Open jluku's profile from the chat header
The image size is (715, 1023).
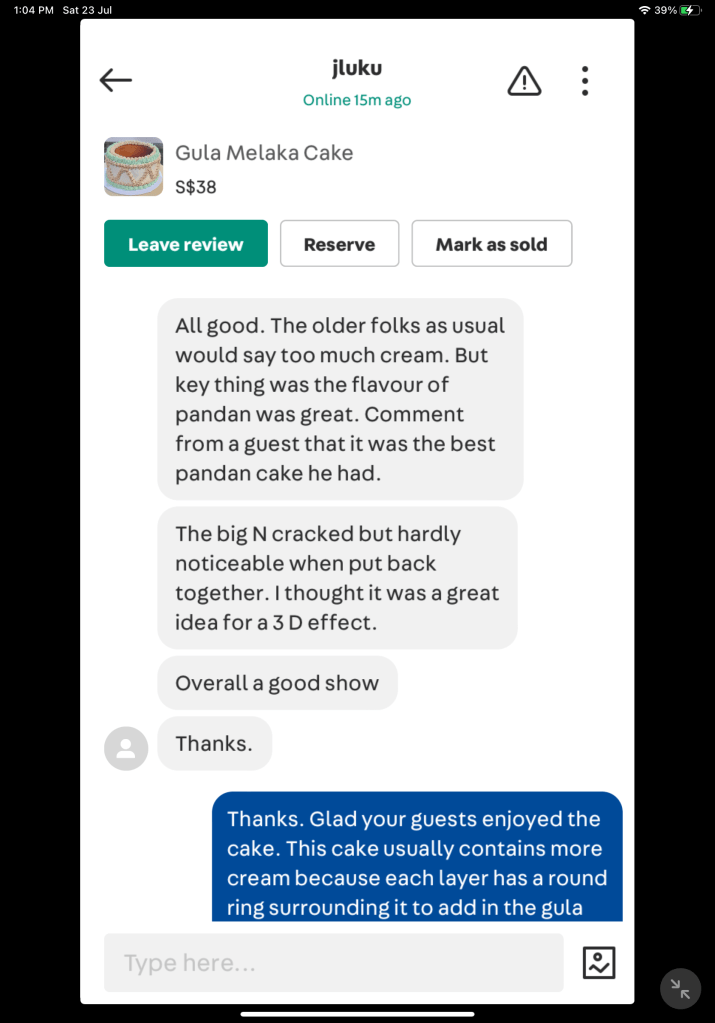click(x=357, y=69)
